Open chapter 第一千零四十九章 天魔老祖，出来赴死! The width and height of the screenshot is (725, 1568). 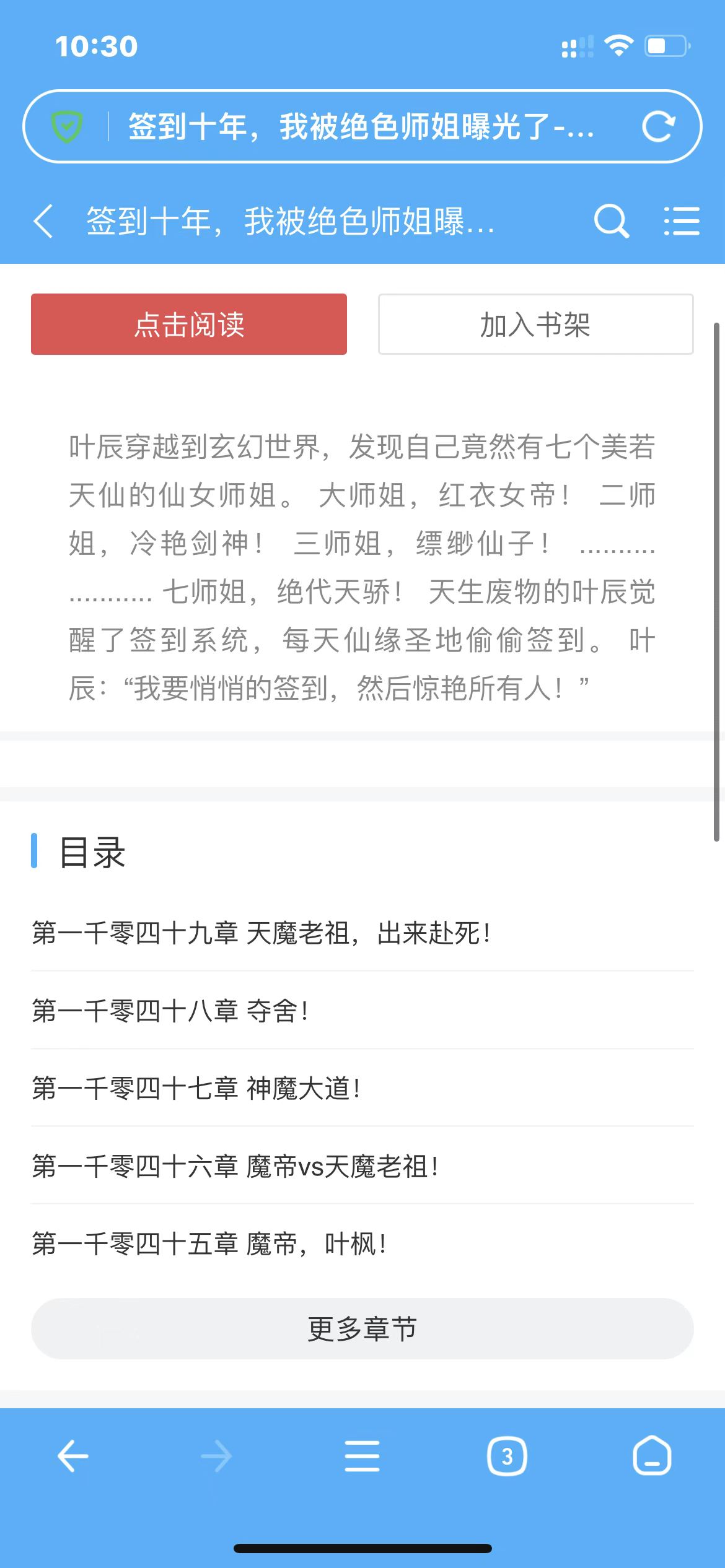261,933
